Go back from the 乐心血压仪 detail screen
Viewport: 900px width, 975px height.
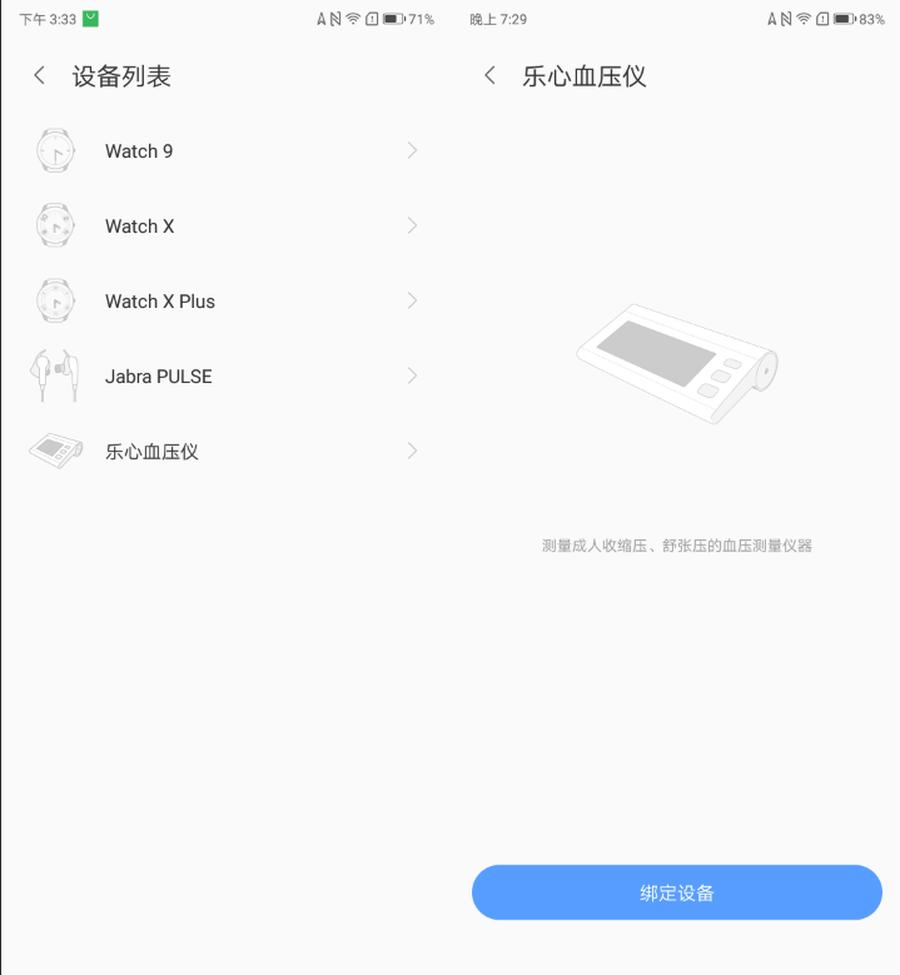(x=489, y=76)
